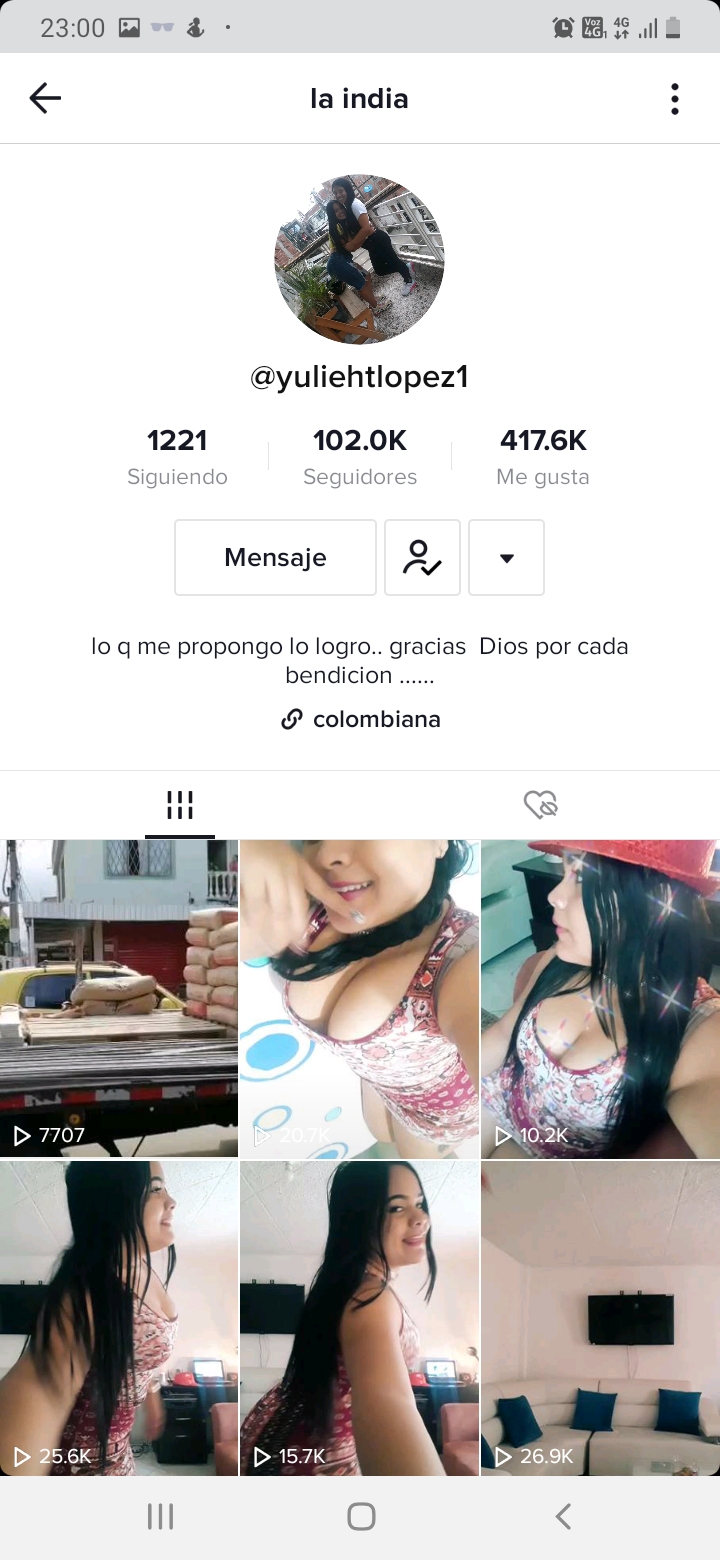View the 102.0K Seguidores list

click(360, 456)
